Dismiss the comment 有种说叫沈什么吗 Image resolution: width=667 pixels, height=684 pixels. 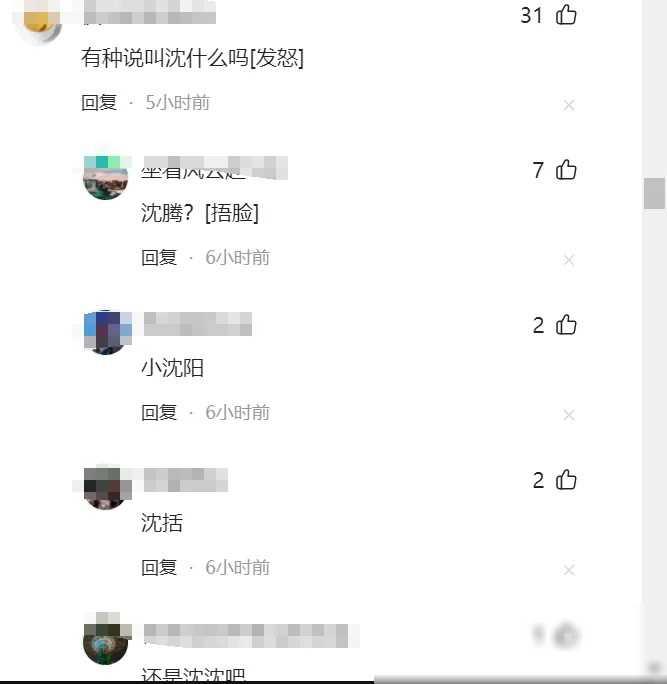(569, 105)
